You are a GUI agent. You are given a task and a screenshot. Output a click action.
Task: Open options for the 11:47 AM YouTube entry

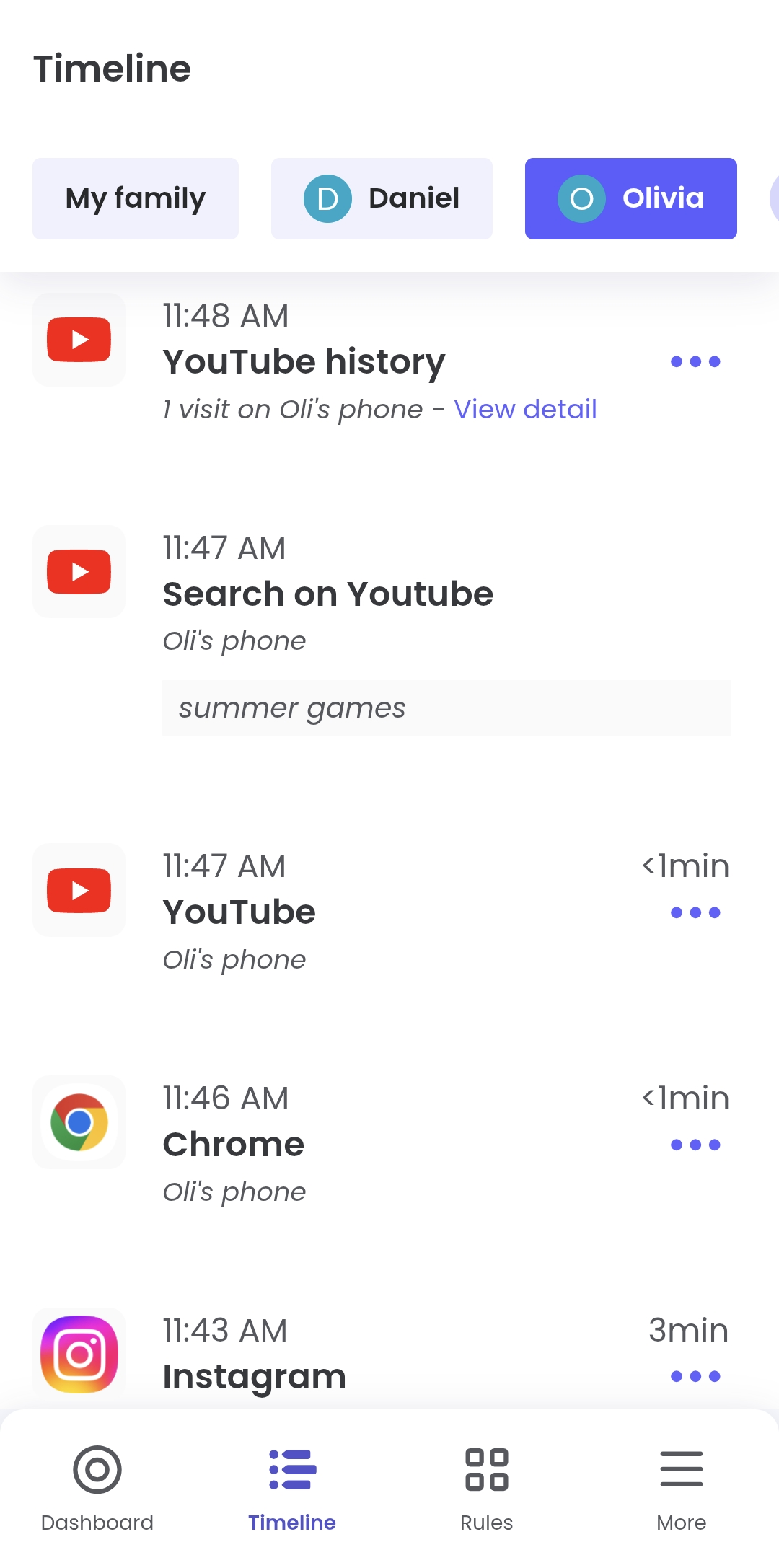coord(695,913)
